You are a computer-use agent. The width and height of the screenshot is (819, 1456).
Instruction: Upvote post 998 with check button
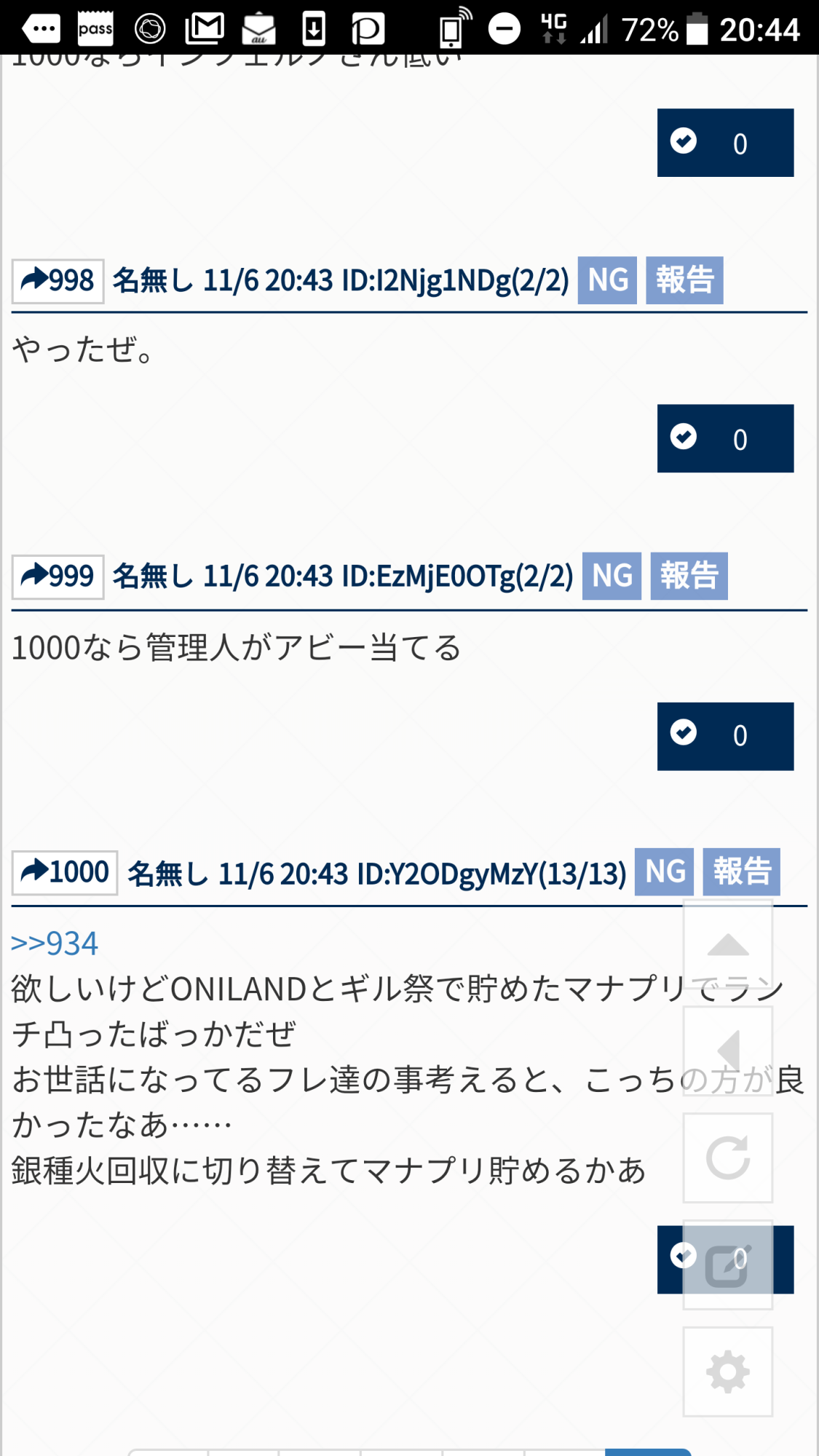tap(725, 438)
